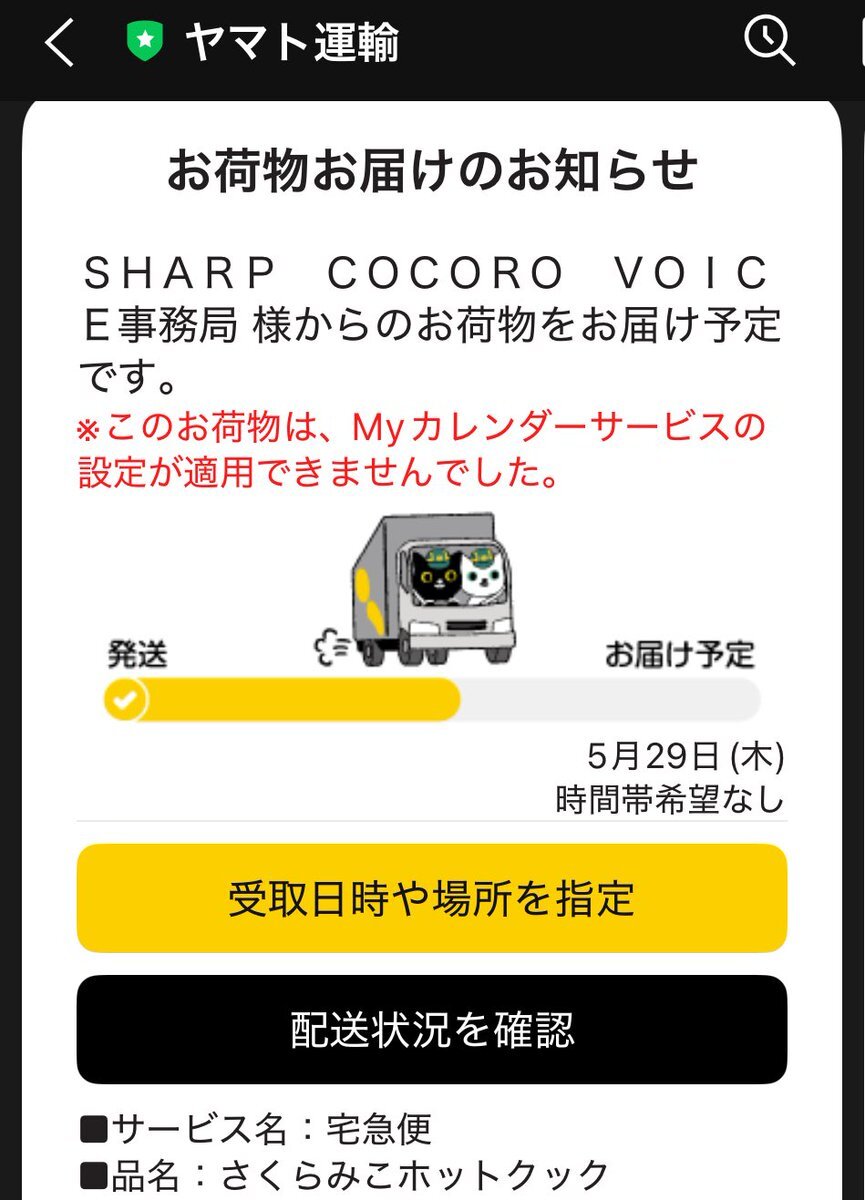The image size is (865, 1200).
Task: Open the chat search icon
Action: pos(769,43)
